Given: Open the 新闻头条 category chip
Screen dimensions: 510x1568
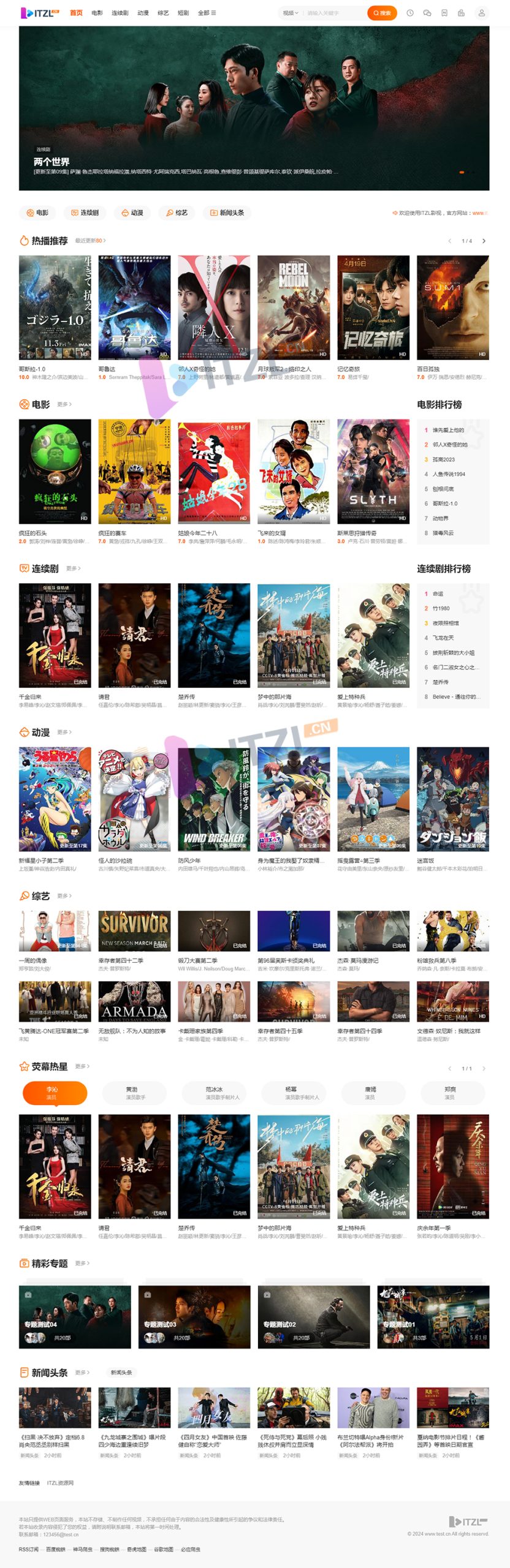Looking at the screenshot, I should pos(227,213).
